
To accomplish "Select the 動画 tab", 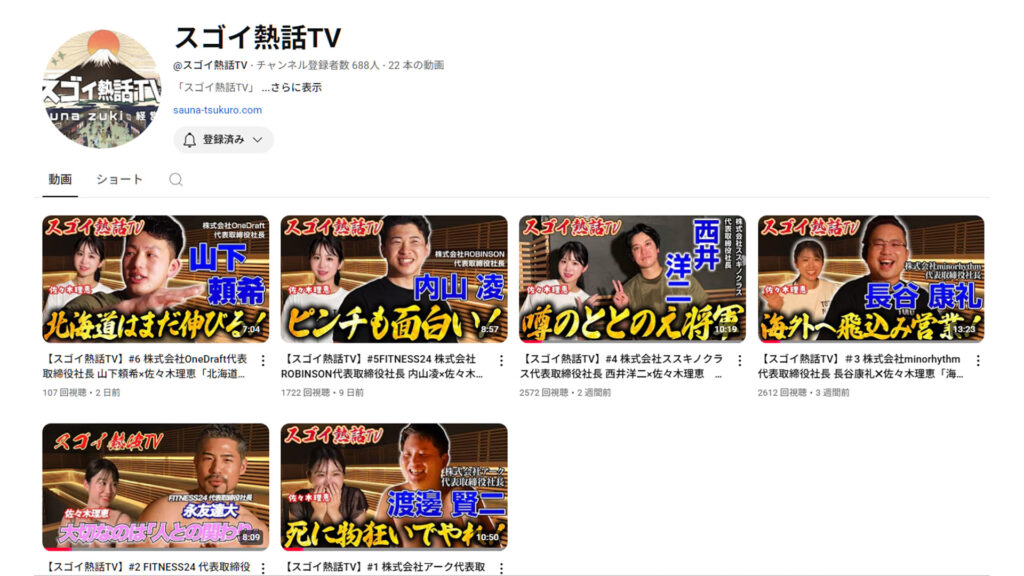I will tap(60, 180).
